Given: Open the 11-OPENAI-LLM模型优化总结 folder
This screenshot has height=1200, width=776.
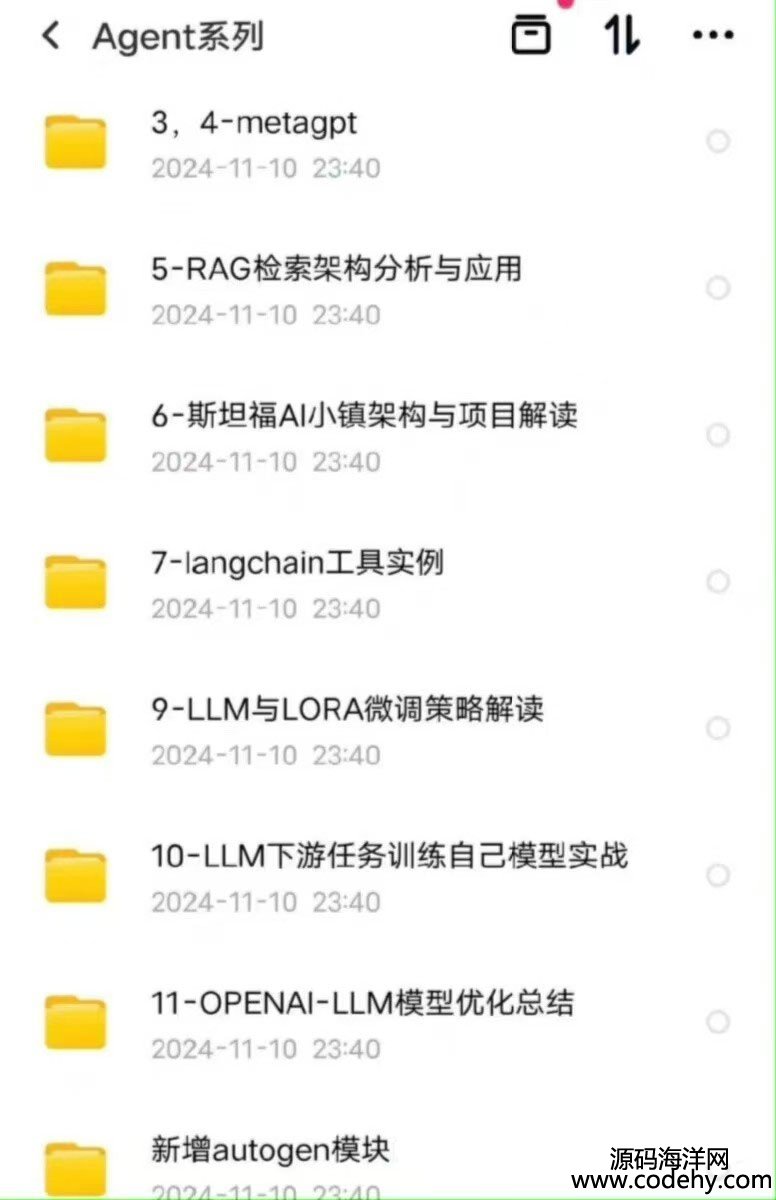Looking at the screenshot, I should point(362,1002).
